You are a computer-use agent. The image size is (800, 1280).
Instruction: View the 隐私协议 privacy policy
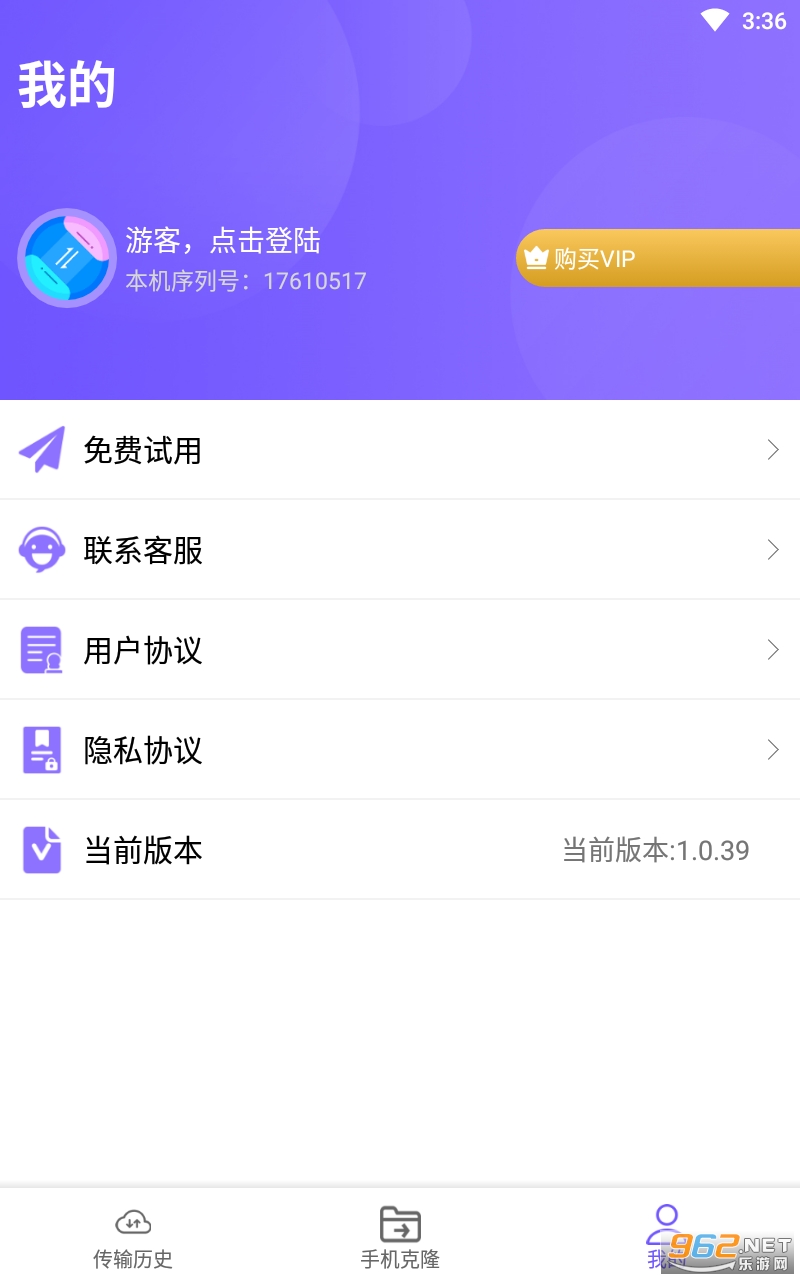point(400,750)
